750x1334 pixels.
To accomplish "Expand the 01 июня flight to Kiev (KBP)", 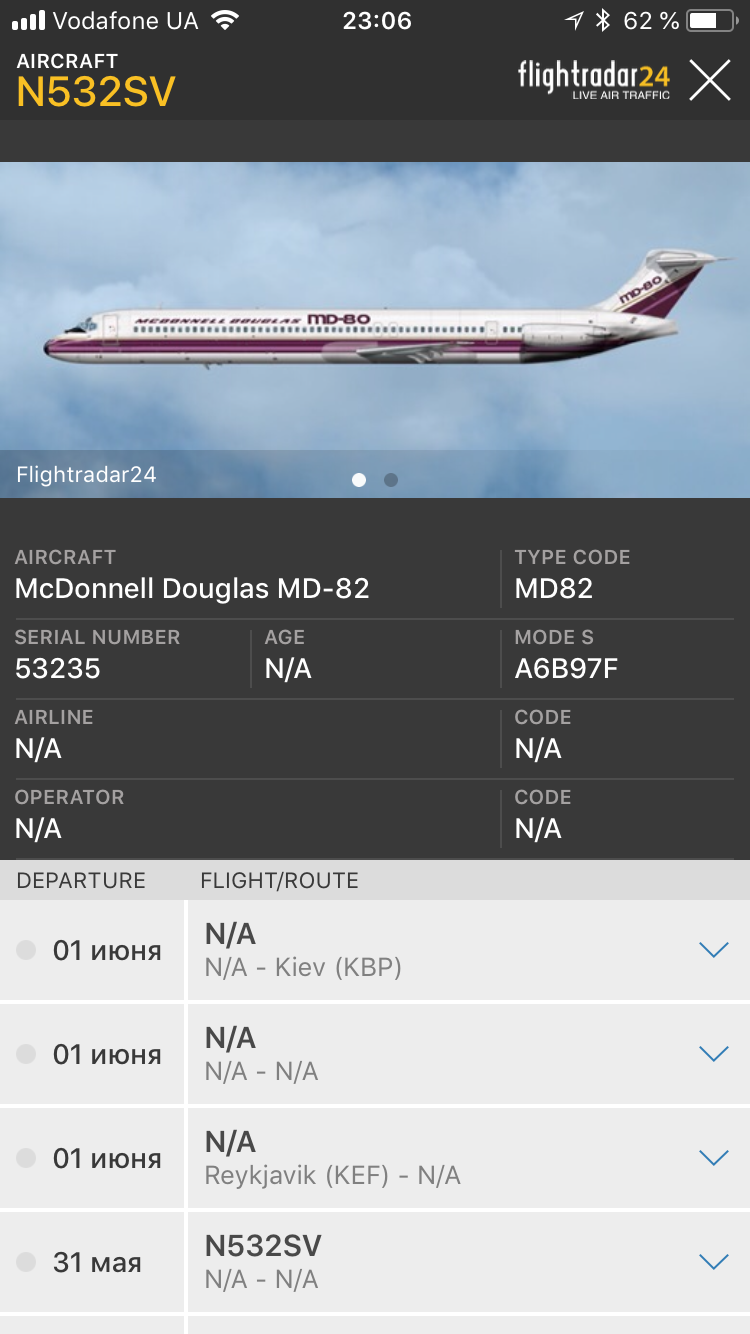I will point(713,950).
